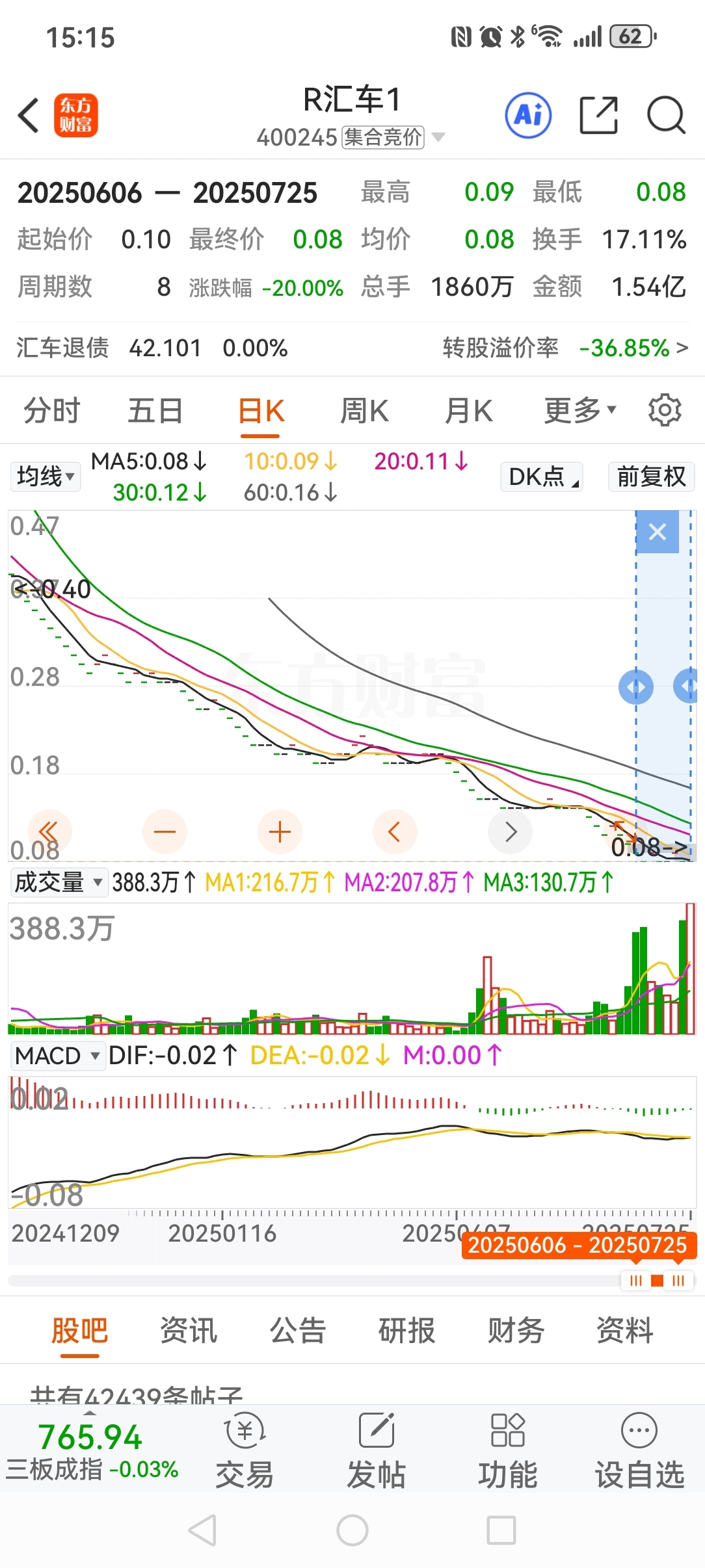Switch to the 周K tab
705x1568 pixels.
[364, 411]
